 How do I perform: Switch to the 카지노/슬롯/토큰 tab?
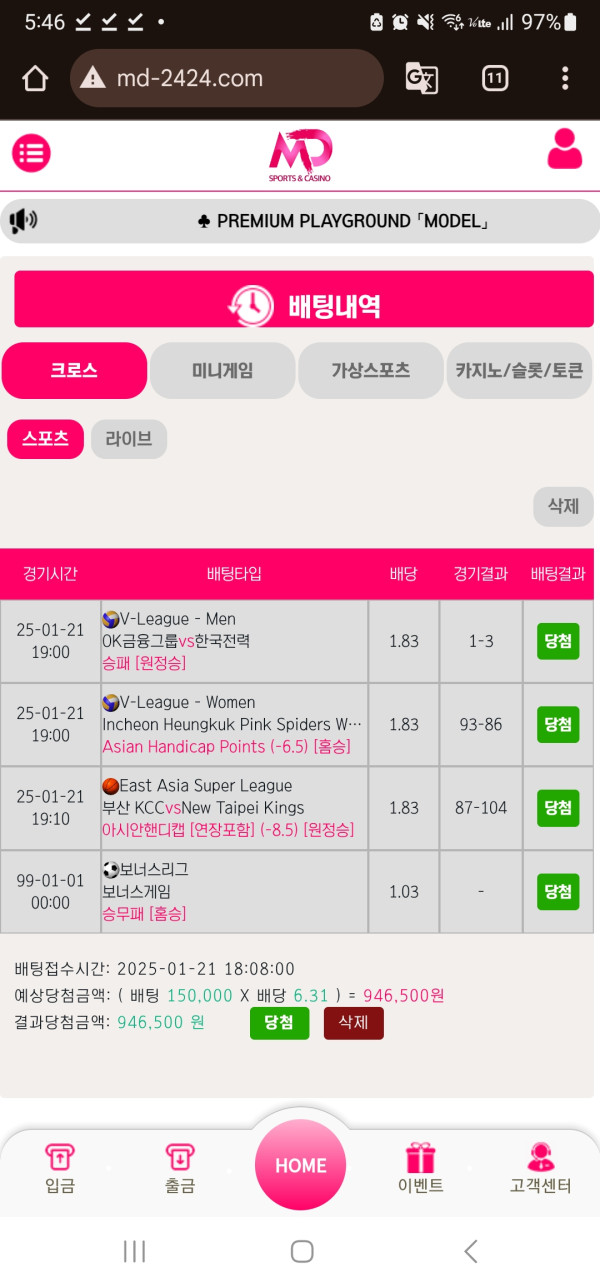pyautogui.click(x=519, y=371)
